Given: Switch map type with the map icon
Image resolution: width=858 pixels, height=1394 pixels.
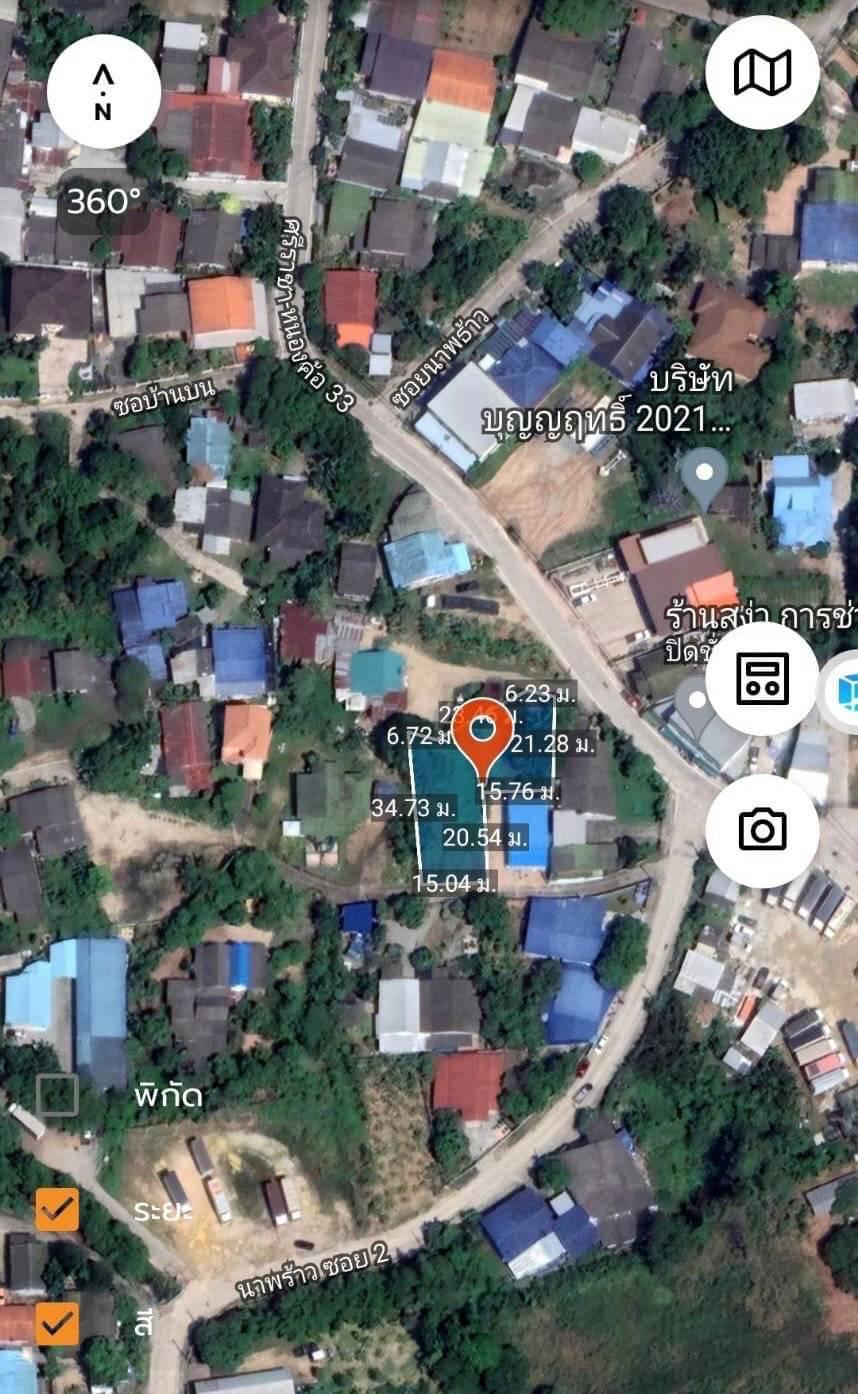Looking at the screenshot, I should pyautogui.click(x=762, y=72).
